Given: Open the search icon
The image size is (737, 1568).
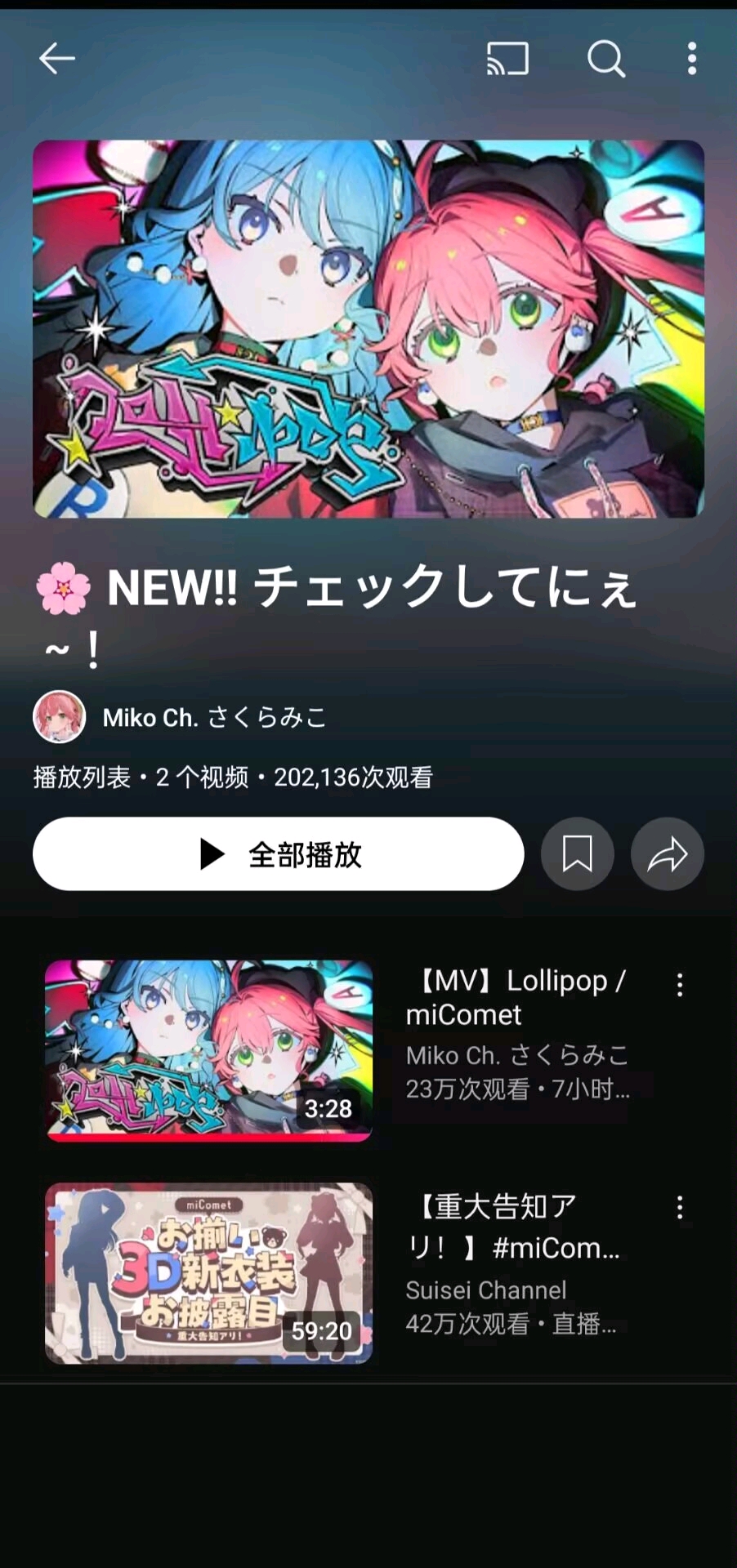Looking at the screenshot, I should [605, 59].
